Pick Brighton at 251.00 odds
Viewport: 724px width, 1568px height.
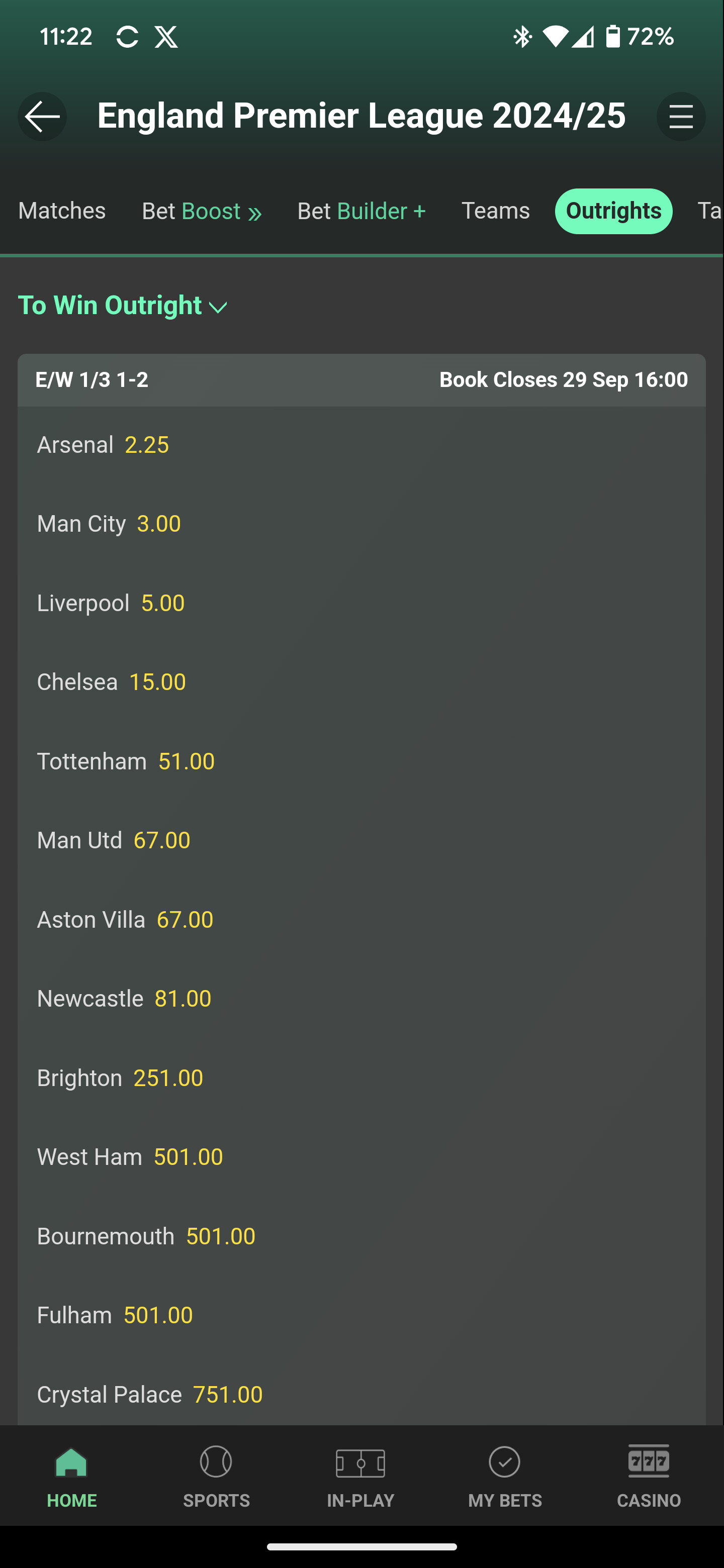tap(361, 1078)
